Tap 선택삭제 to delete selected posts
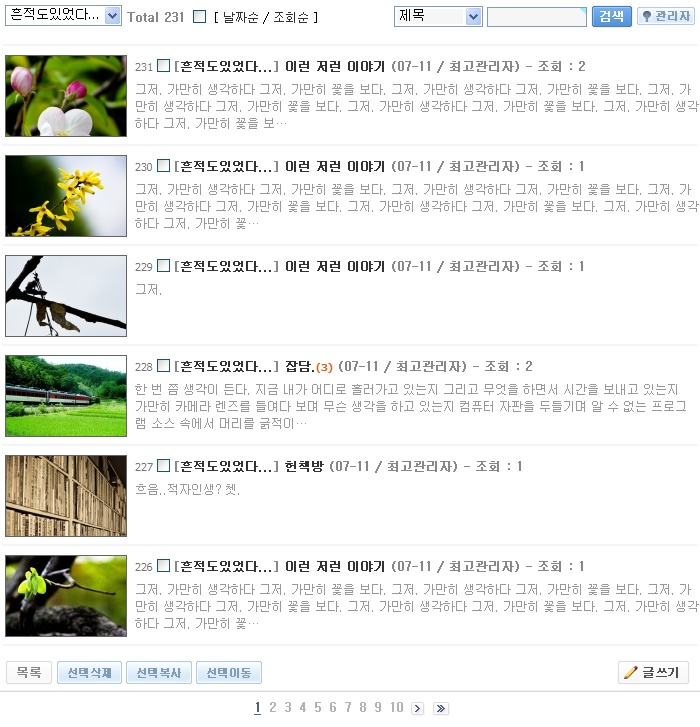The height and width of the screenshot is (727, 700). pyautogui.click(x=90, y=673)
